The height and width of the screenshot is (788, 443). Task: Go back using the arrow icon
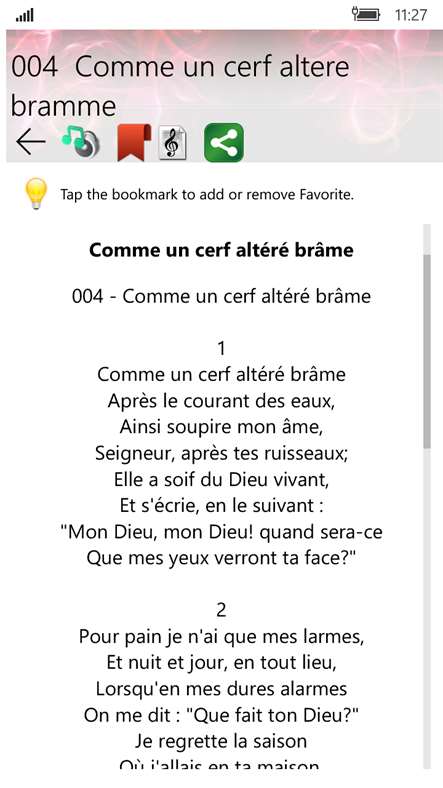coord(31,143)
